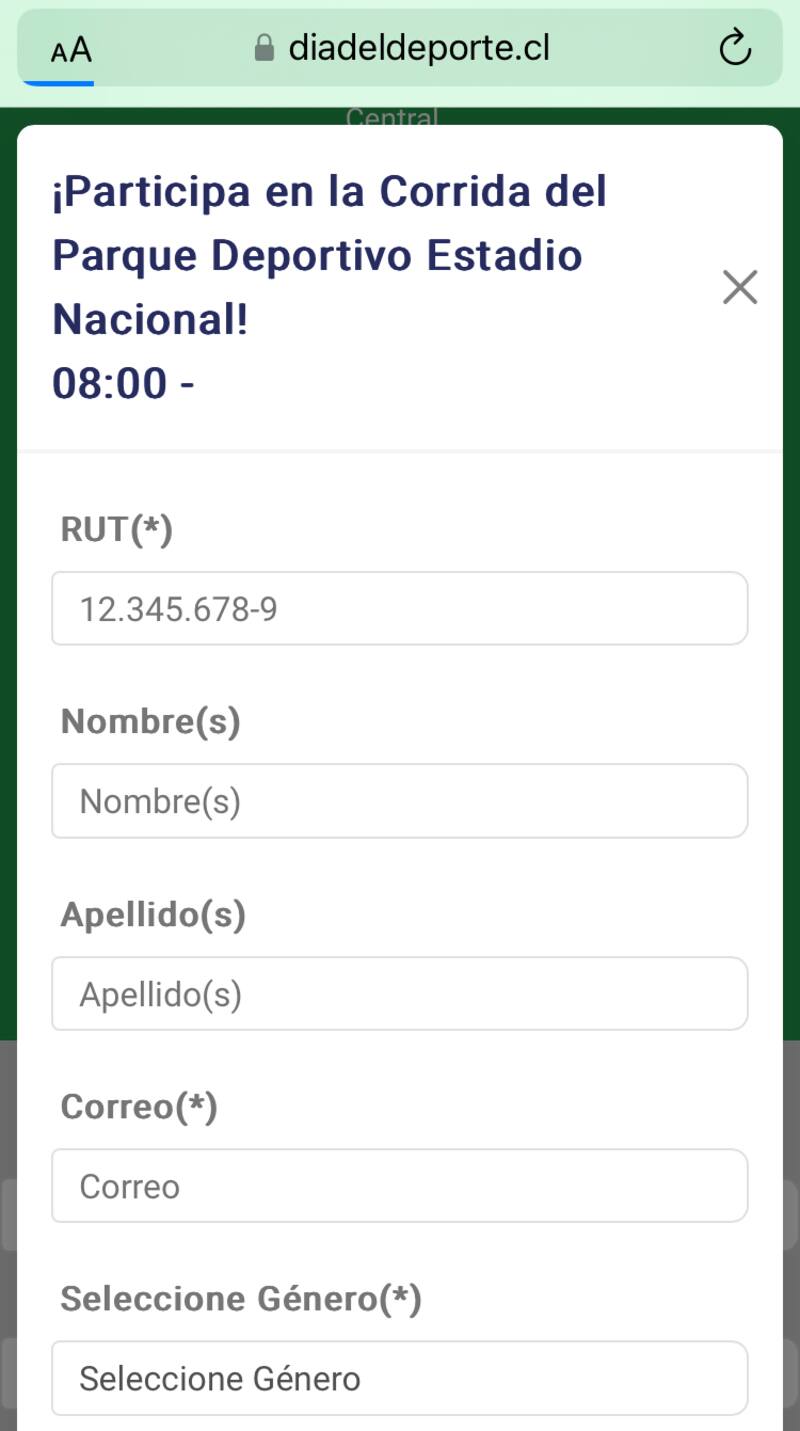Close the Corrida registration dialog
The image size is (800, 1431).
point(740,287)
